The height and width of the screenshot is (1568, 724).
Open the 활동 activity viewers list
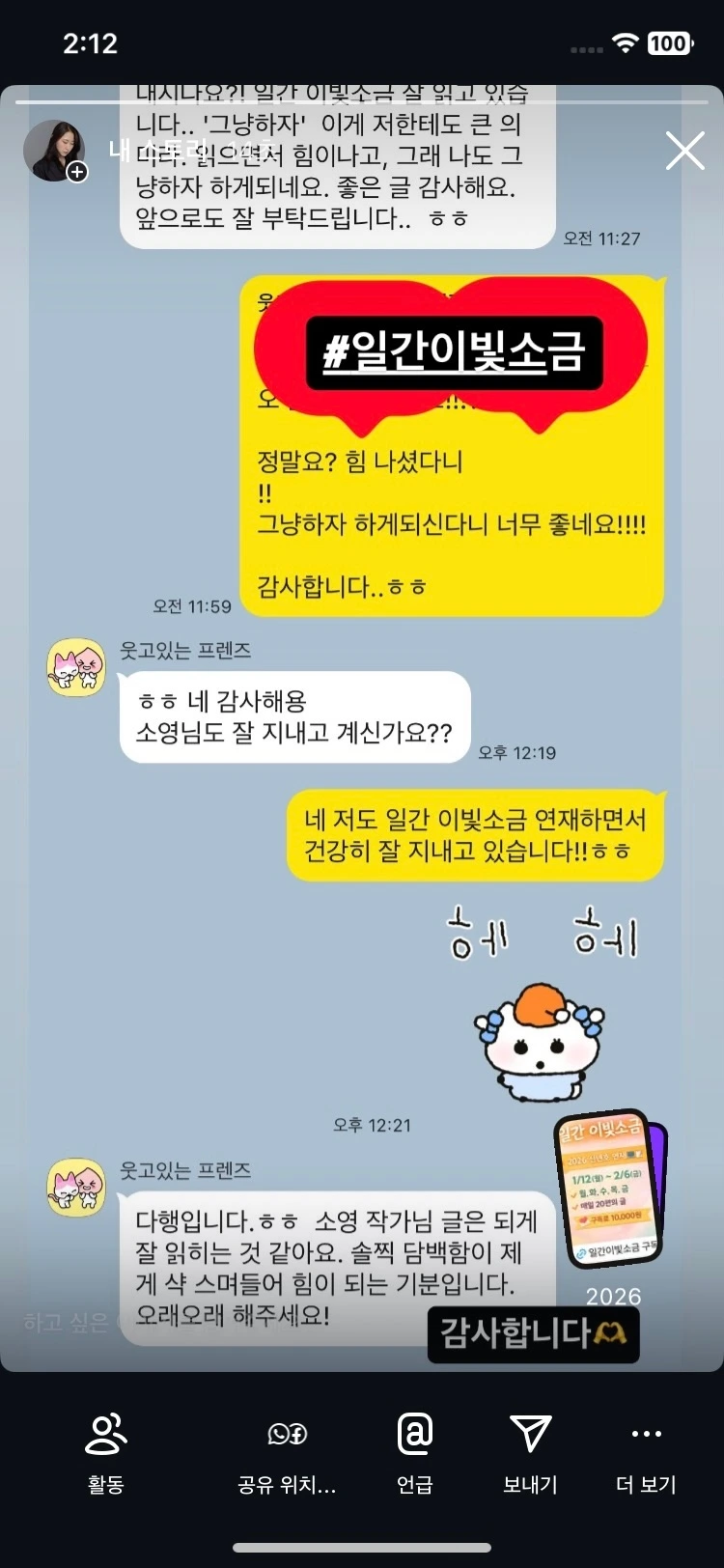tap(106, 1453)
